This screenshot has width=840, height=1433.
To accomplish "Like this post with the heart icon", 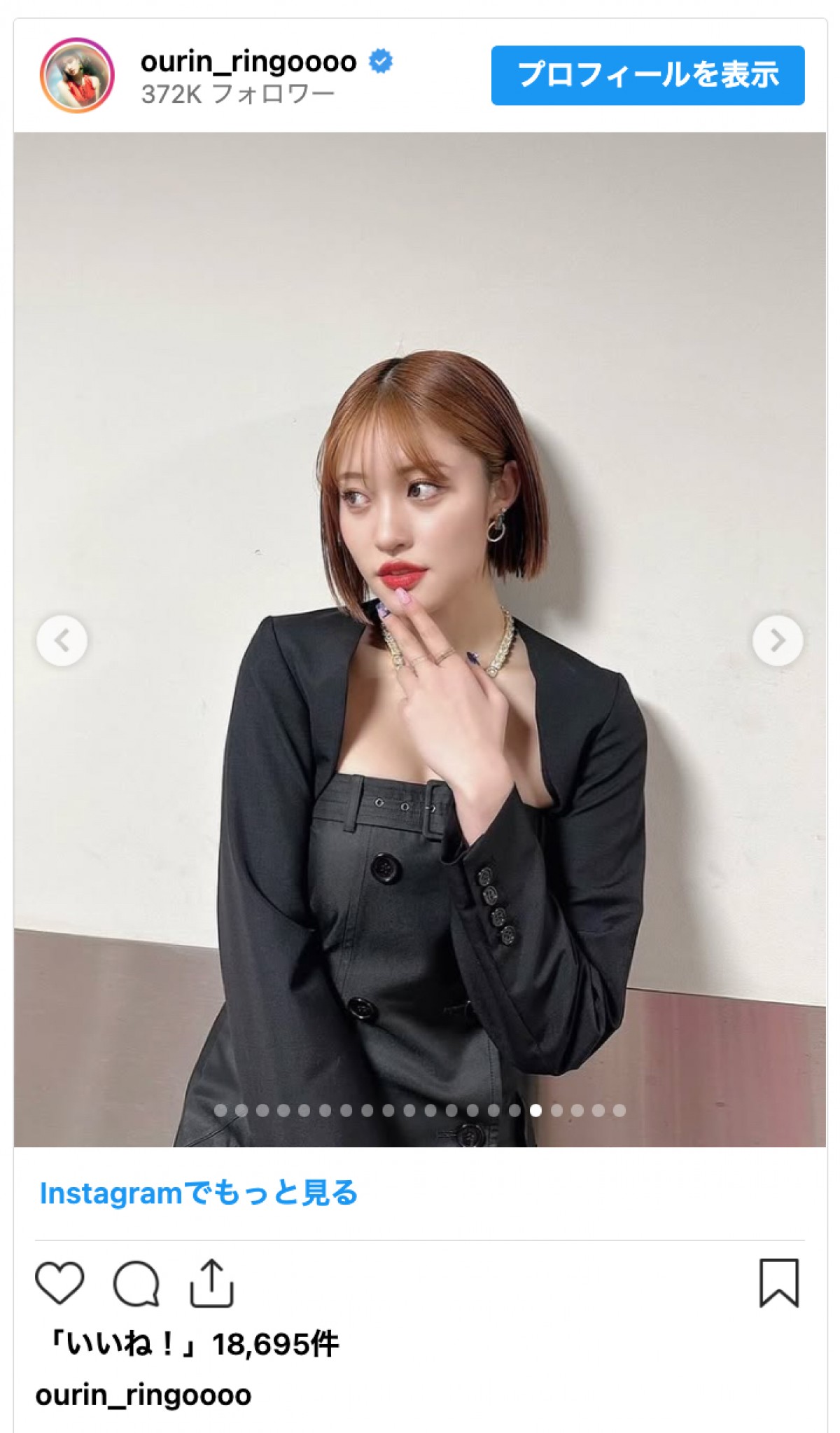I will [59, 1283].
